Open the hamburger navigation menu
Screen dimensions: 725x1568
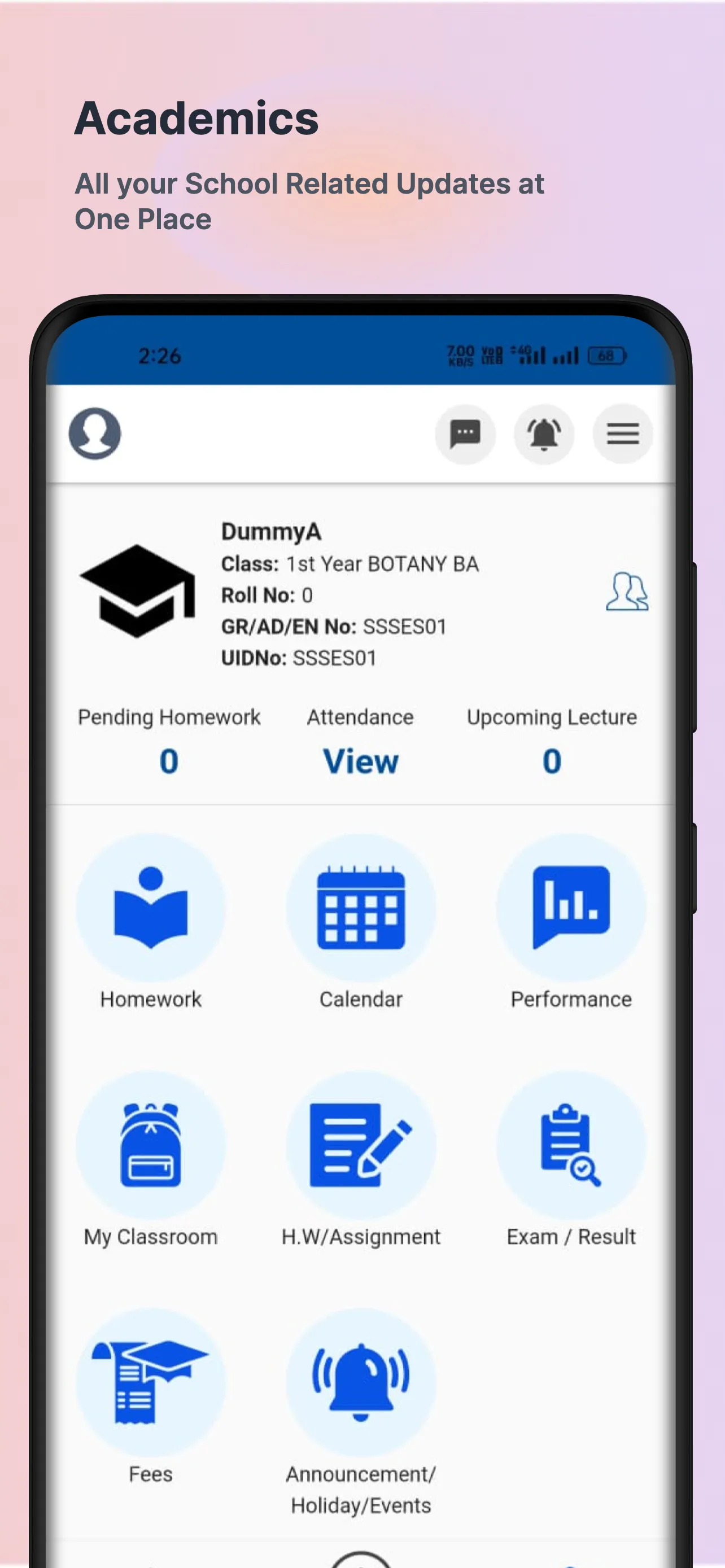click(x=623, y=433)
